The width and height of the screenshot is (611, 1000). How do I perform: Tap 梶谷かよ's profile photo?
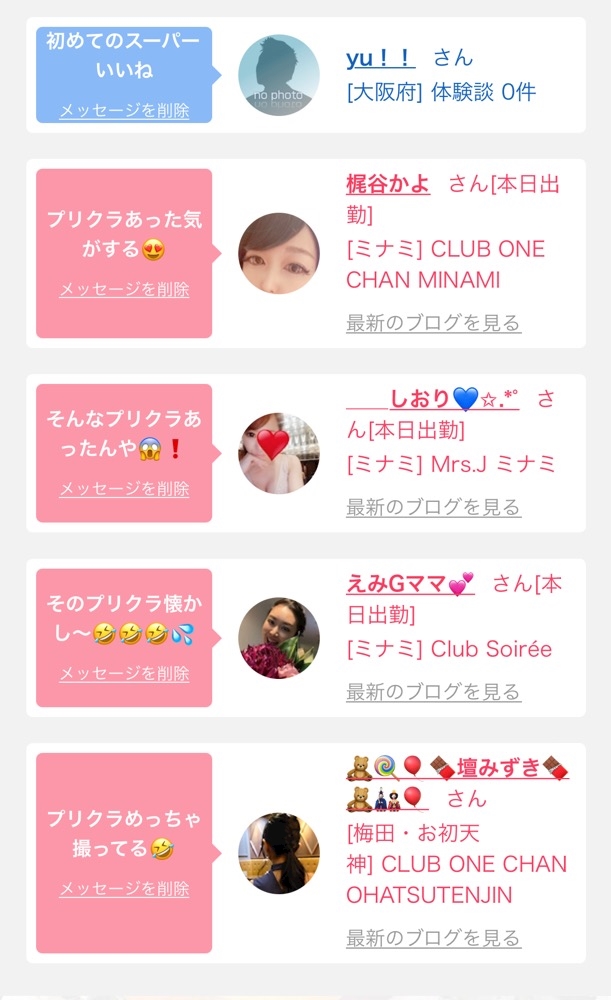point(279,253)
